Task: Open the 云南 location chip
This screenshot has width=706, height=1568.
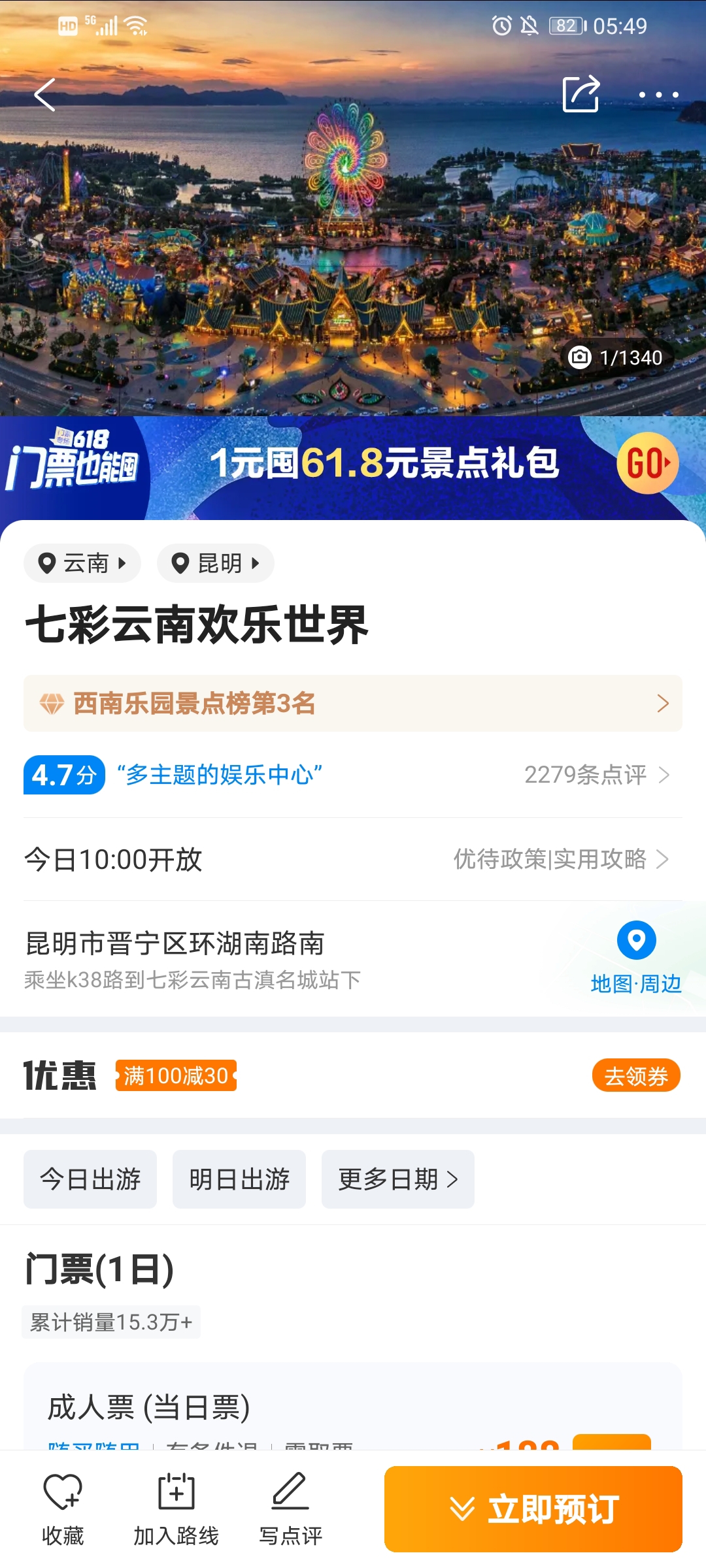Action: pos(82,563)
